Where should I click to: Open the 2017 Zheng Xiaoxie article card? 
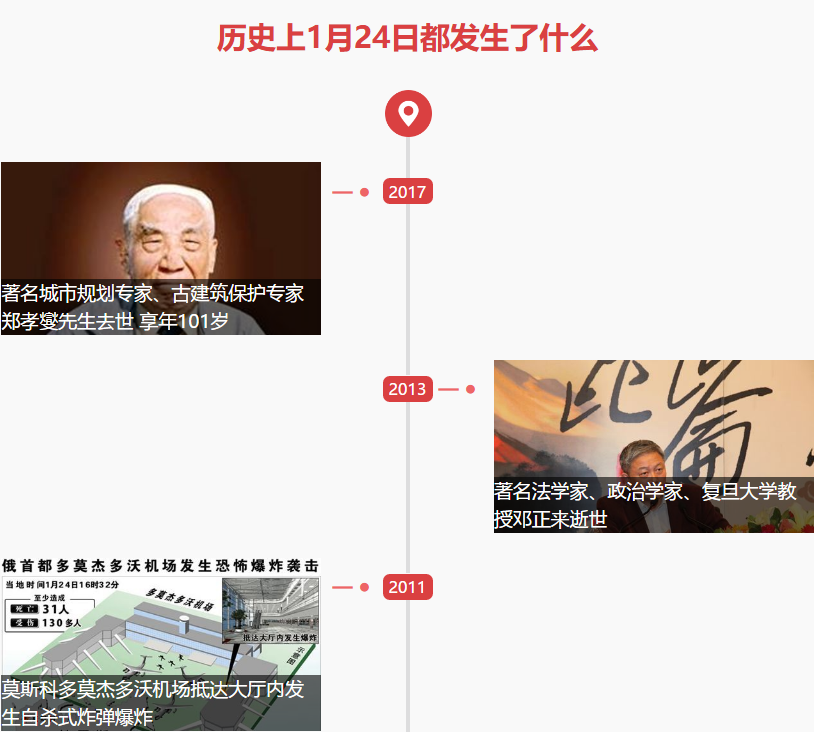(160, 248)
